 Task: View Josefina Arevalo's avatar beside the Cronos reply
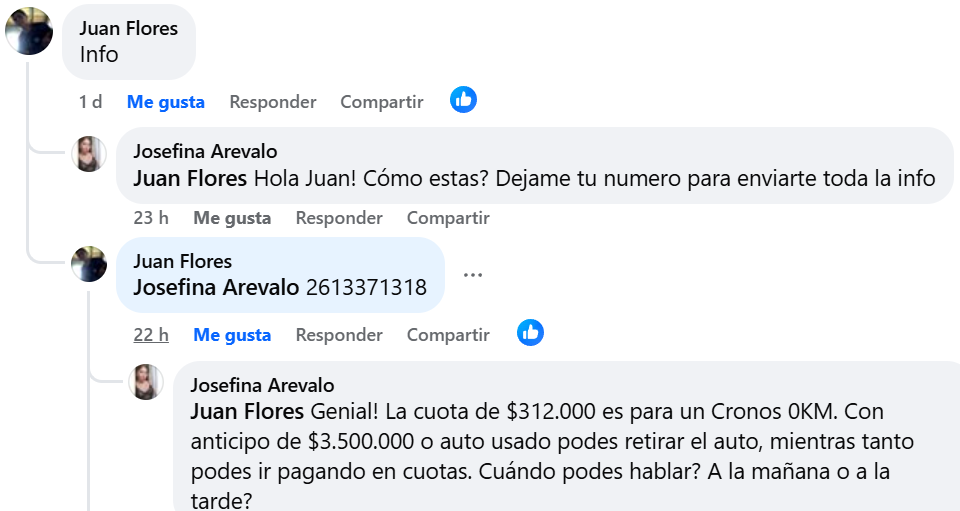146,382
